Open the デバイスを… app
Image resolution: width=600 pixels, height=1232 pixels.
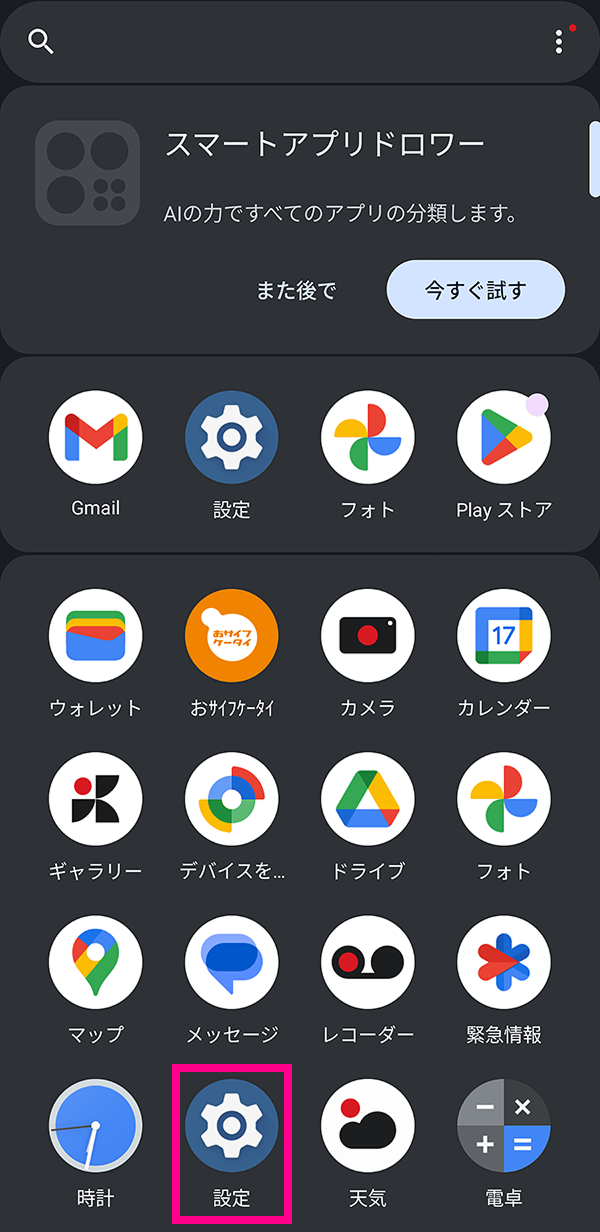(232, 800)
